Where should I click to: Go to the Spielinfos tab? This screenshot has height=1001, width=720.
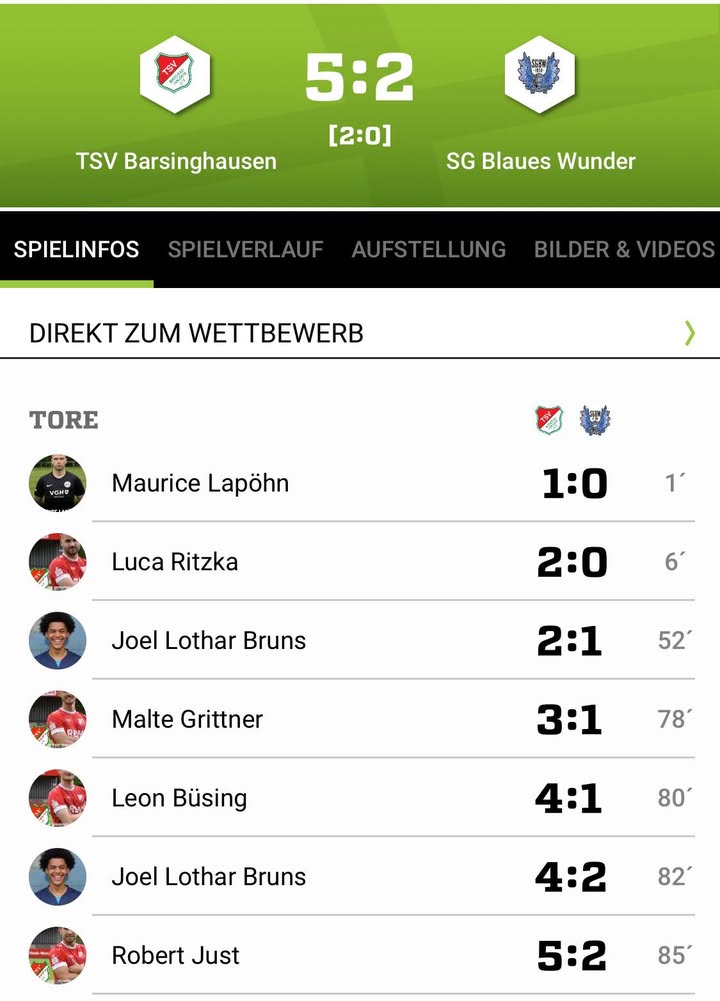(x=76, y=249)
